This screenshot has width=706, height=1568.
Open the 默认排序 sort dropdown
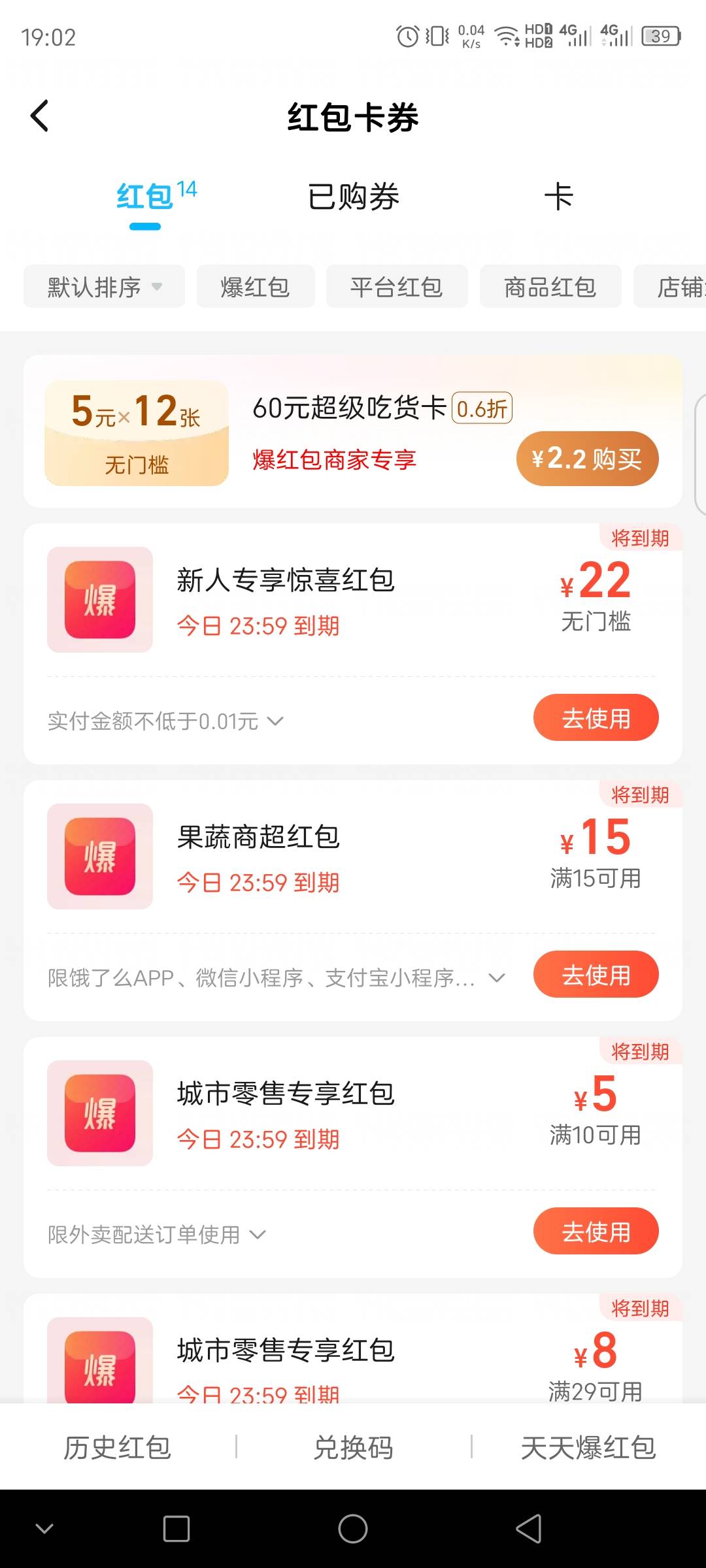105,286
